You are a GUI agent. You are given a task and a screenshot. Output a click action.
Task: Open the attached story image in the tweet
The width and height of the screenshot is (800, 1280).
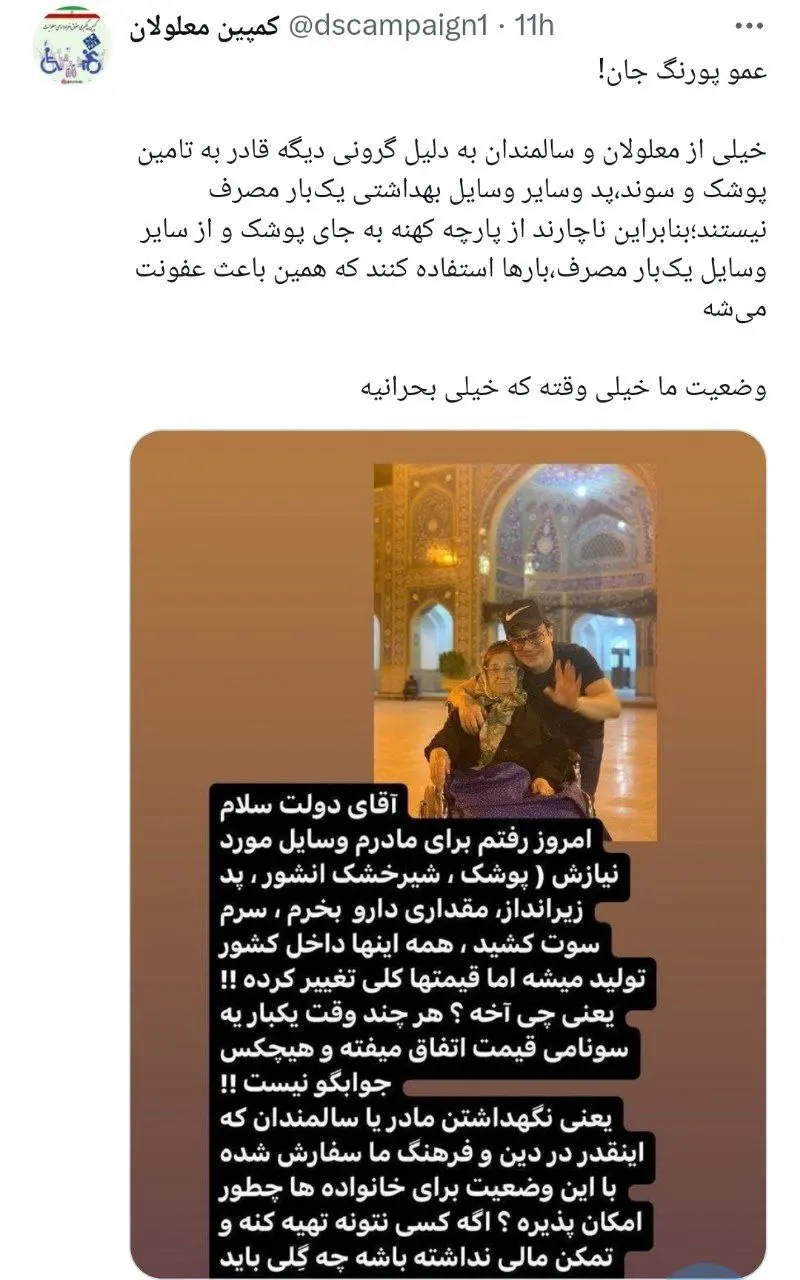click(447, 850)
